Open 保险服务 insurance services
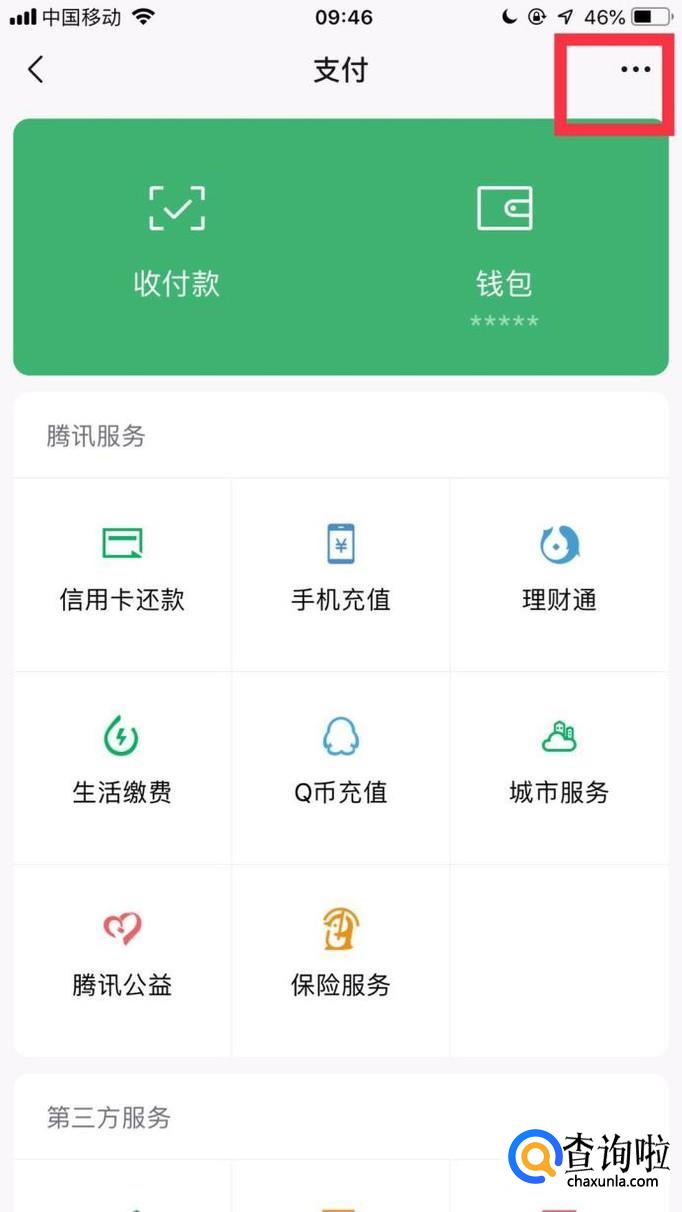682x1212 pixels. coord(341,956)
